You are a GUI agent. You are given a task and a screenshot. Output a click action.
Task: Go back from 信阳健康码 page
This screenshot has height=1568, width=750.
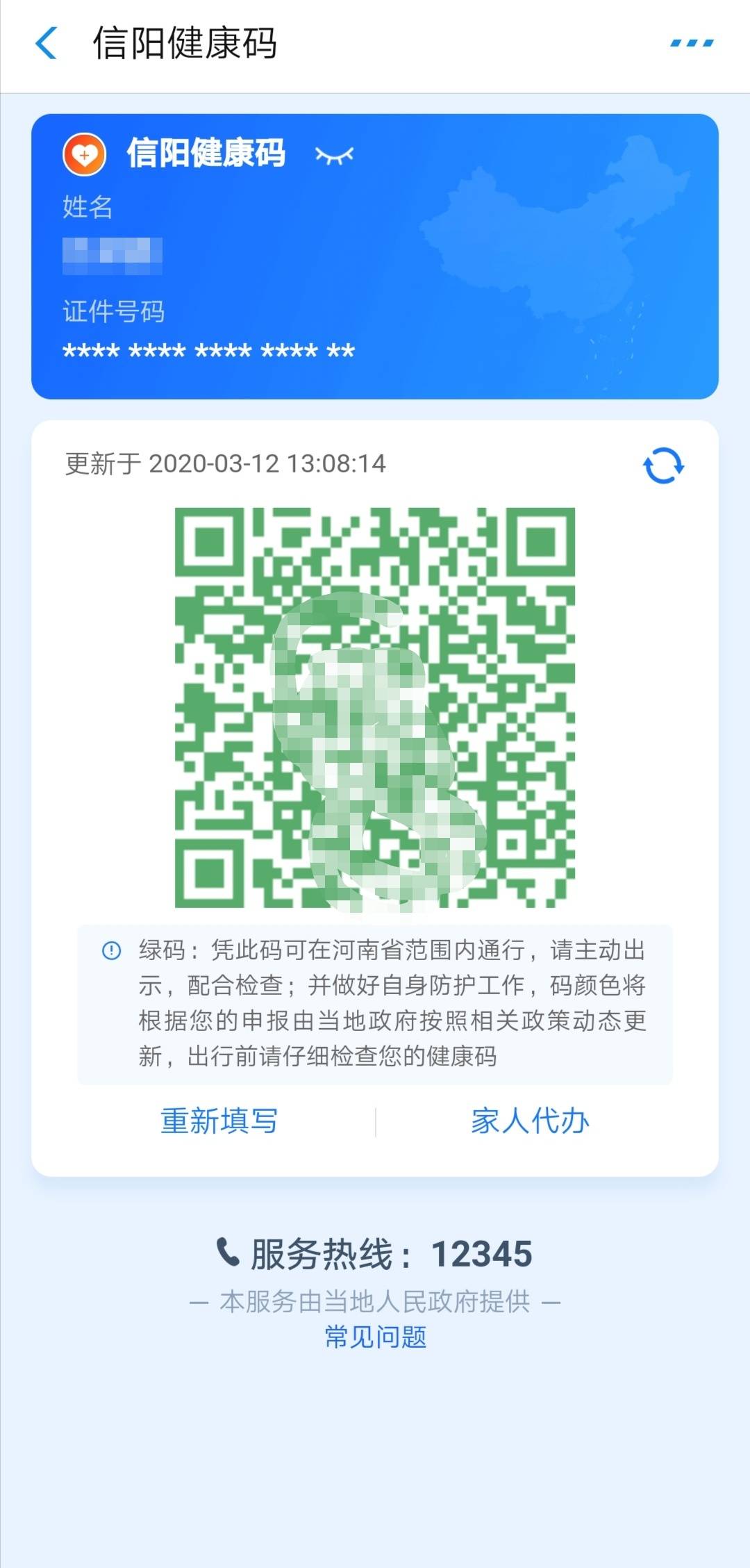pos(46,43)
